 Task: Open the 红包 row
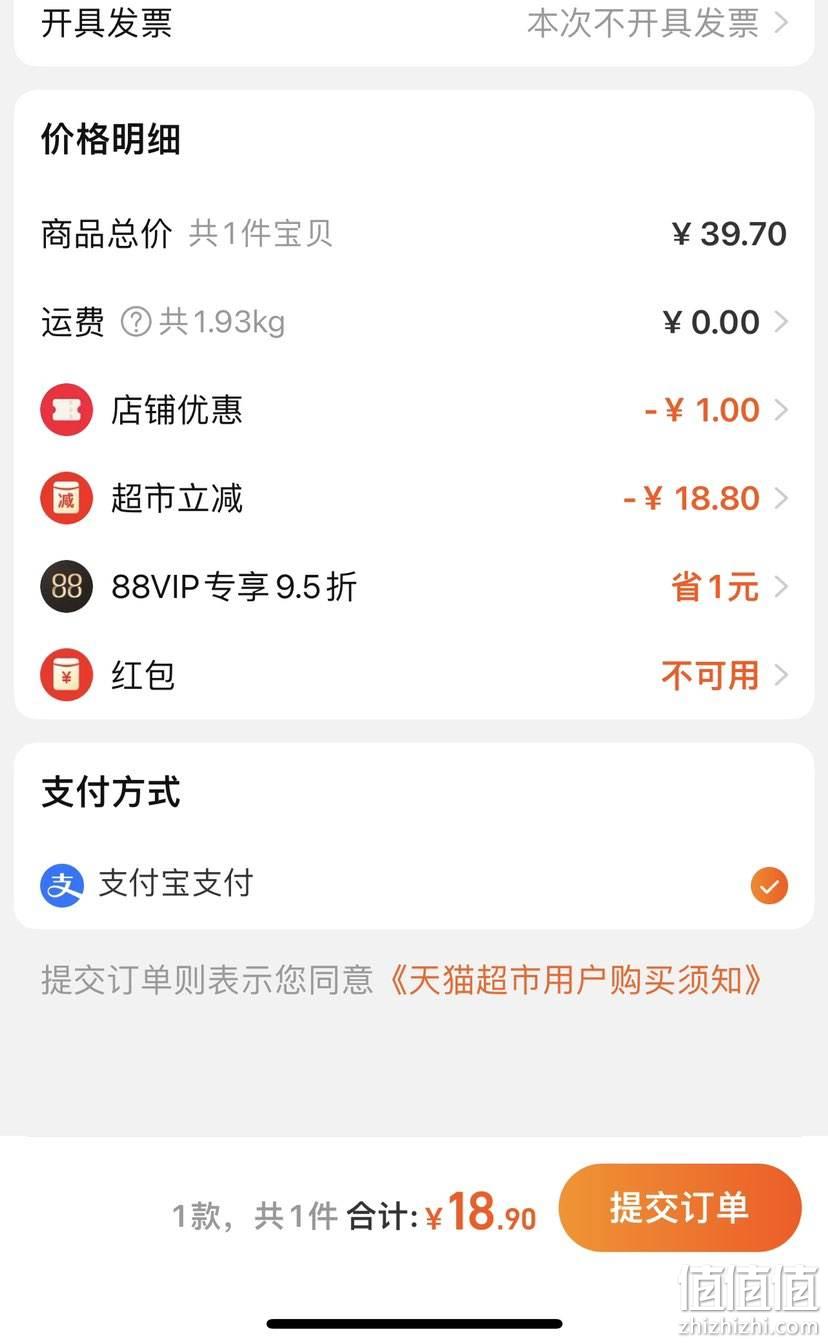click(x=414, y=675)
